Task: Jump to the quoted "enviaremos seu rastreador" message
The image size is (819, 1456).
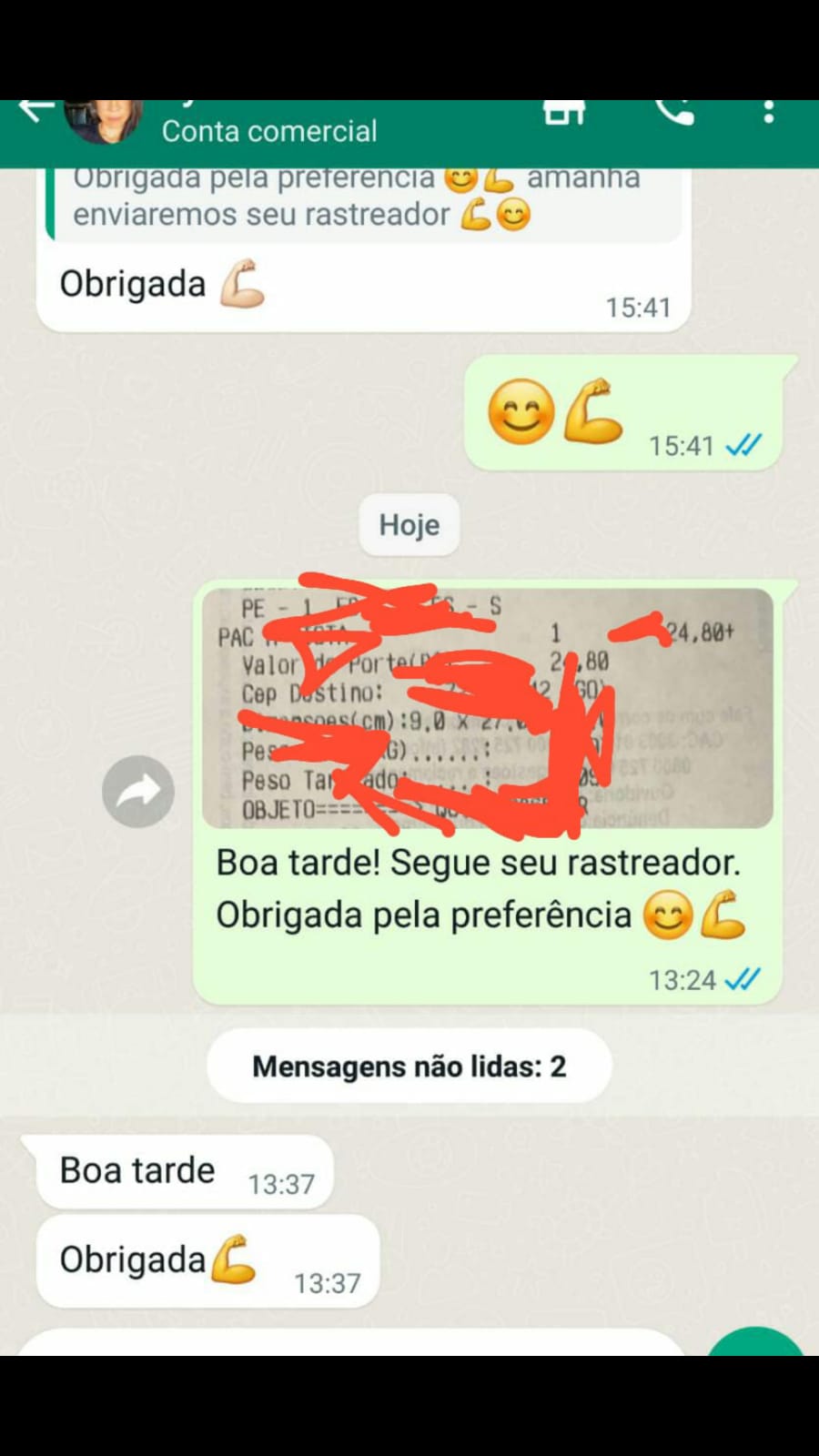Action: (364, 205)
